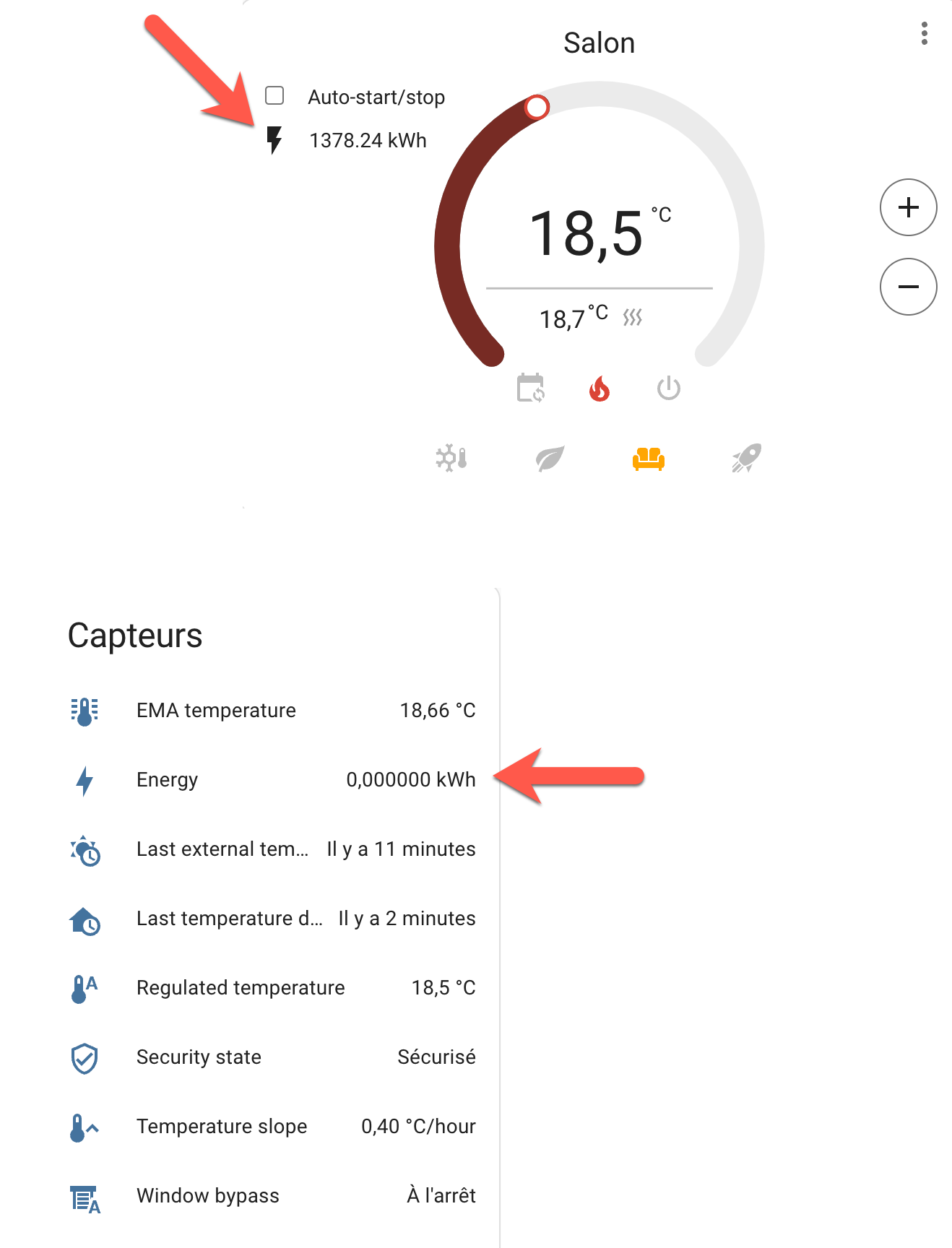Open the Last external temperature row
This screenshot has width=952, height=1248.
tap(273, 849)
